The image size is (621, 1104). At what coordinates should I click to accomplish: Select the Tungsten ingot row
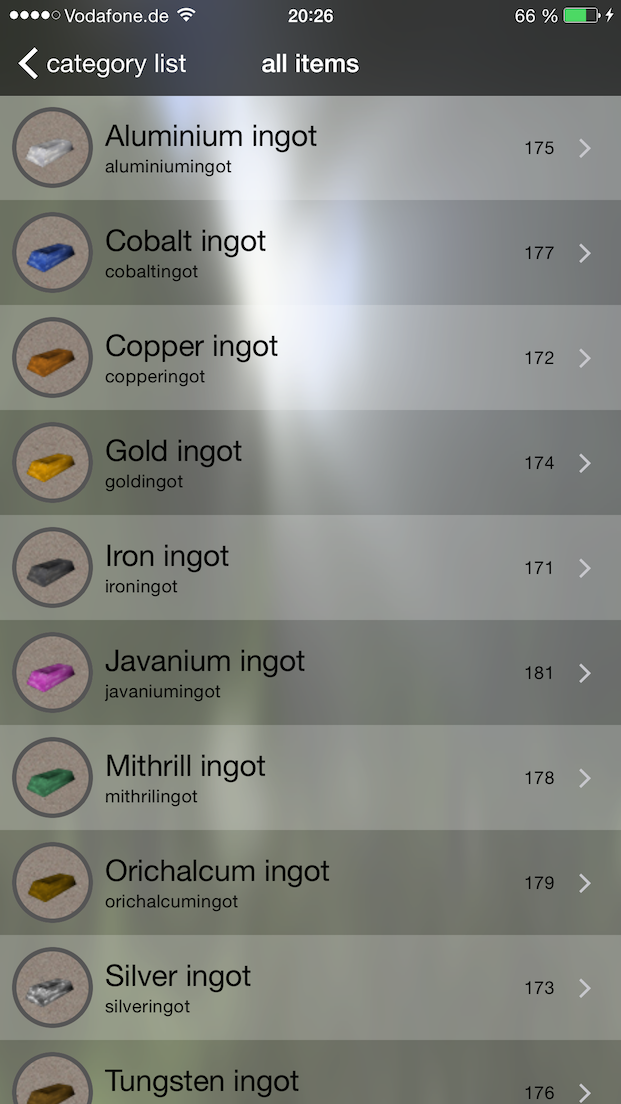tap(310, 1082)
